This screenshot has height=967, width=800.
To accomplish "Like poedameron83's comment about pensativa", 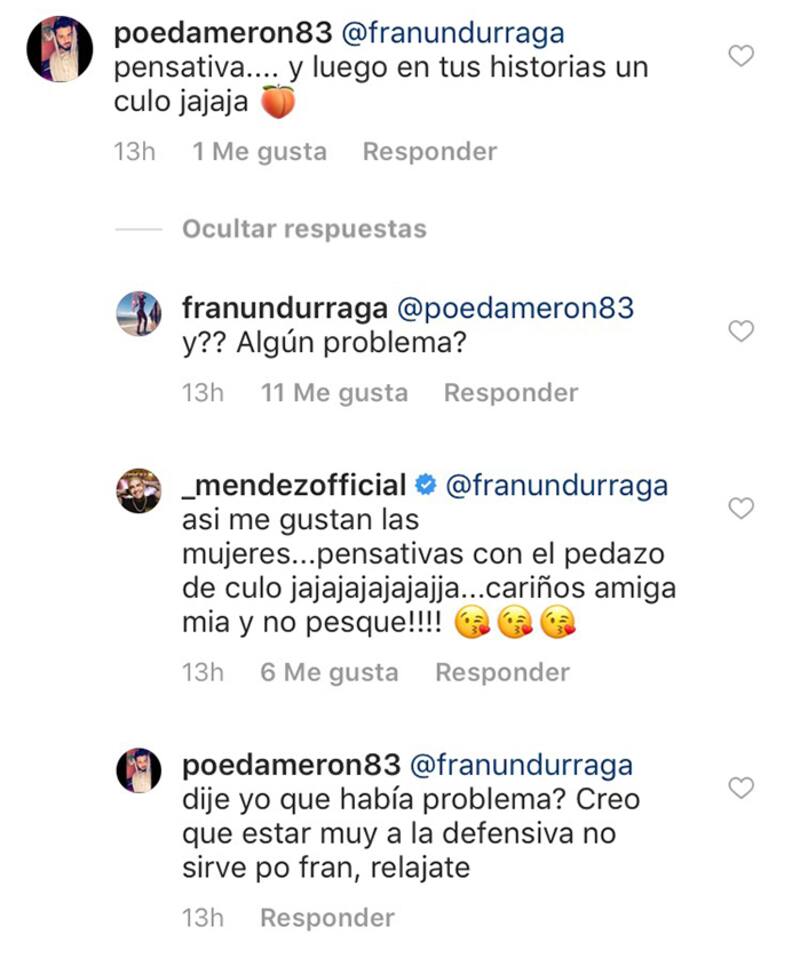I will [740, 56].
